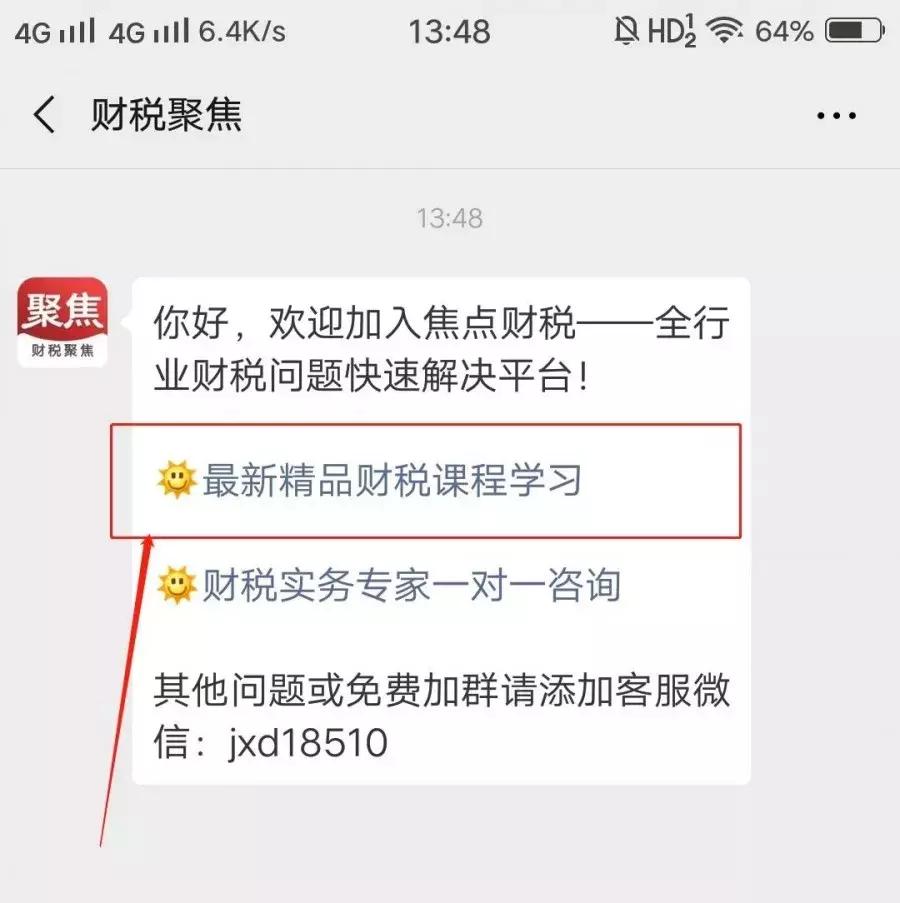Open the 最新精品财税课程学习 link
Viewport: 900px width, 903px height.
(390, 480)
